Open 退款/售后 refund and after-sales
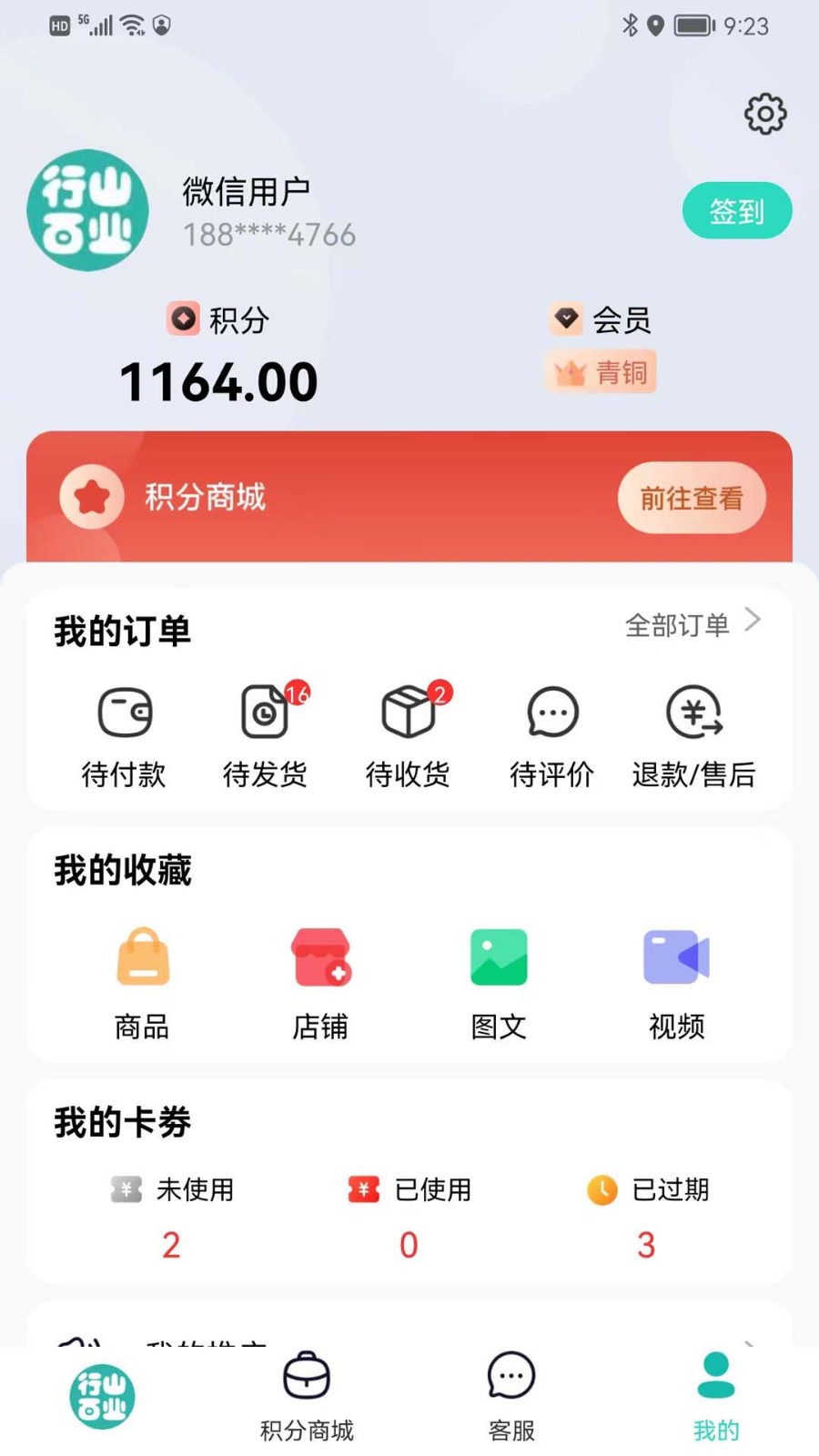819x1456 pixels. [693, 735]
